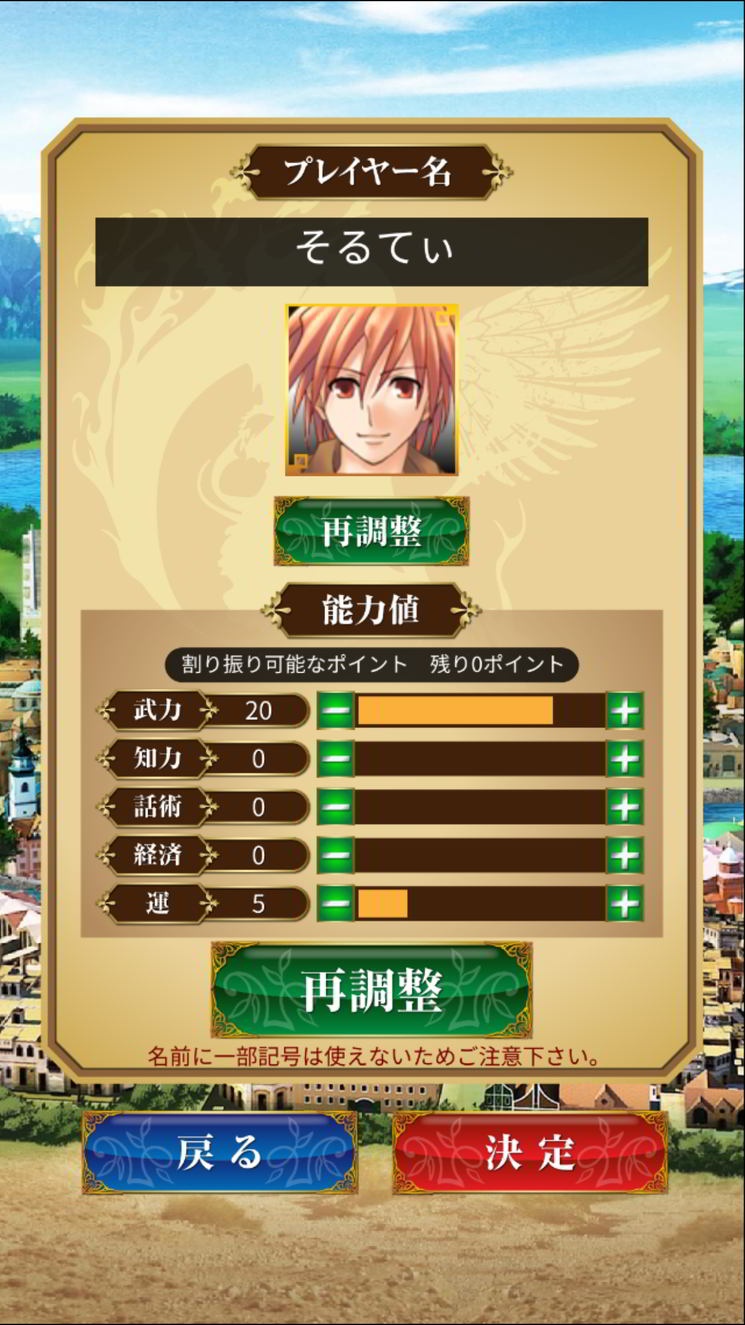745x1325 pixels.
Task: Increase 話術 with the plus button
Action: point(625,807)
